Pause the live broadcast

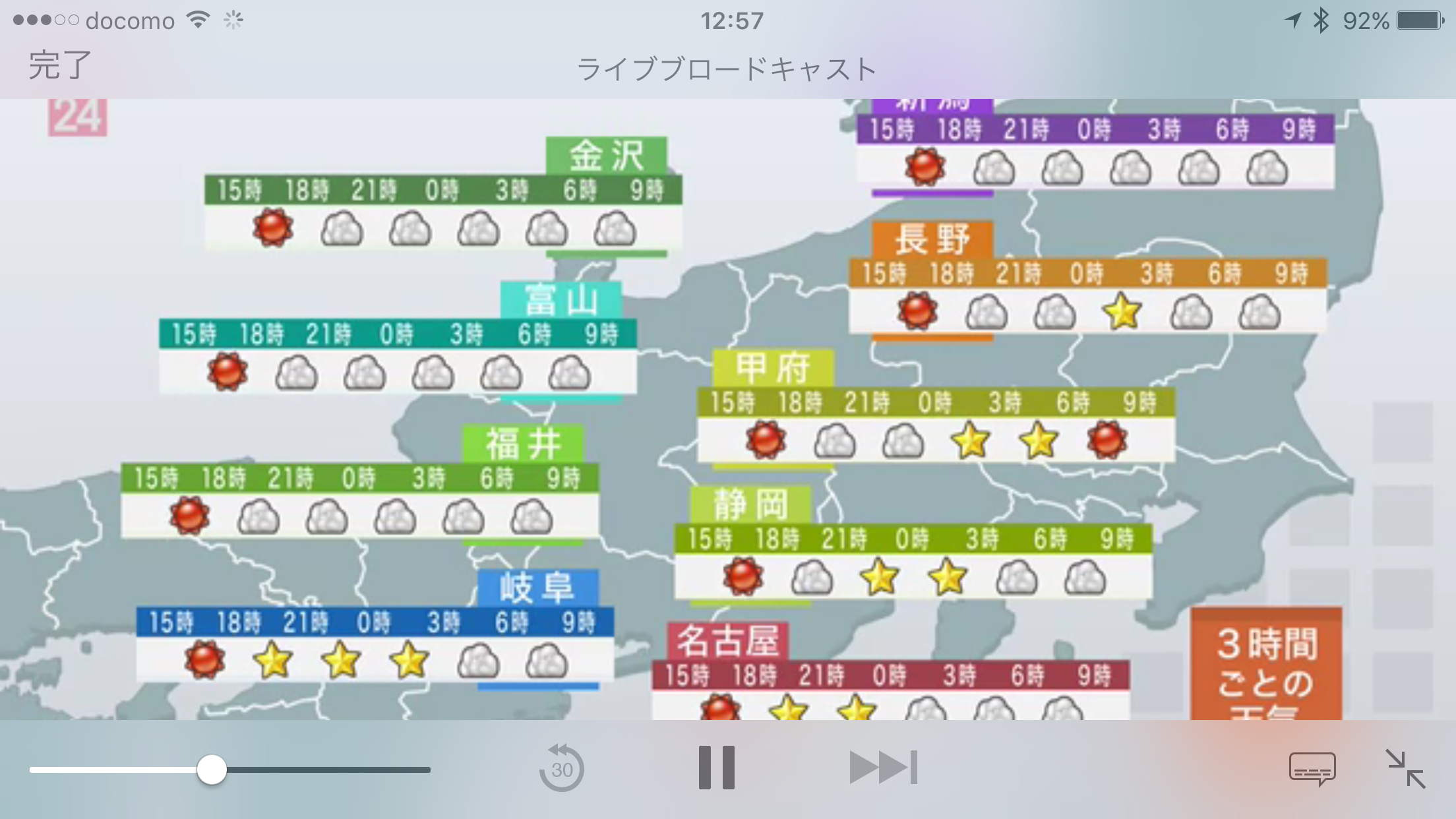[x=717, y=768]
